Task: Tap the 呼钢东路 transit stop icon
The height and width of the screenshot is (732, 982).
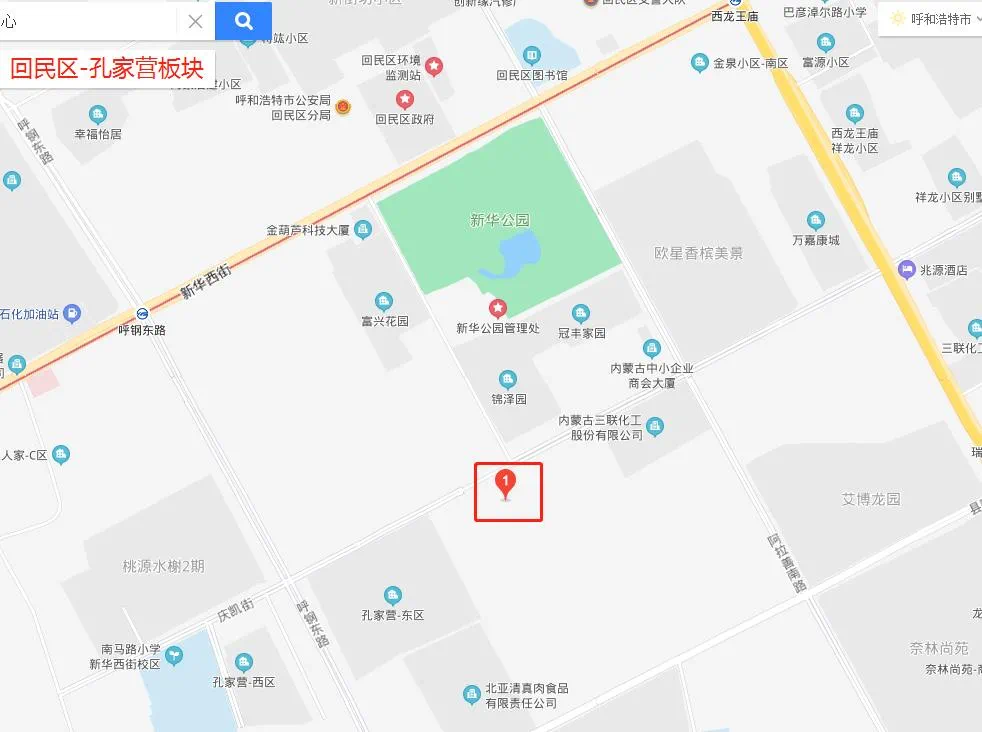Action: tap(143, 313)
